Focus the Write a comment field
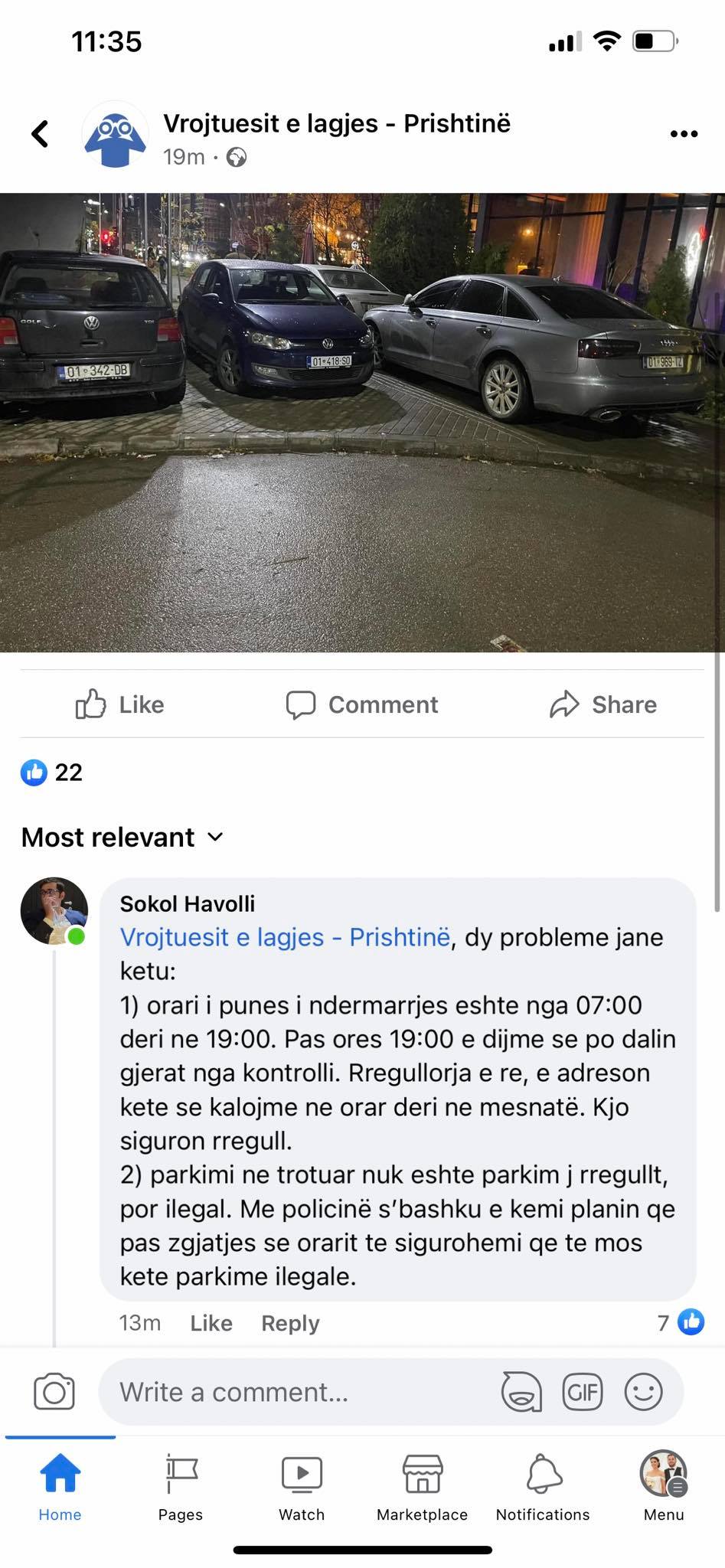 tap(299, 1391)
